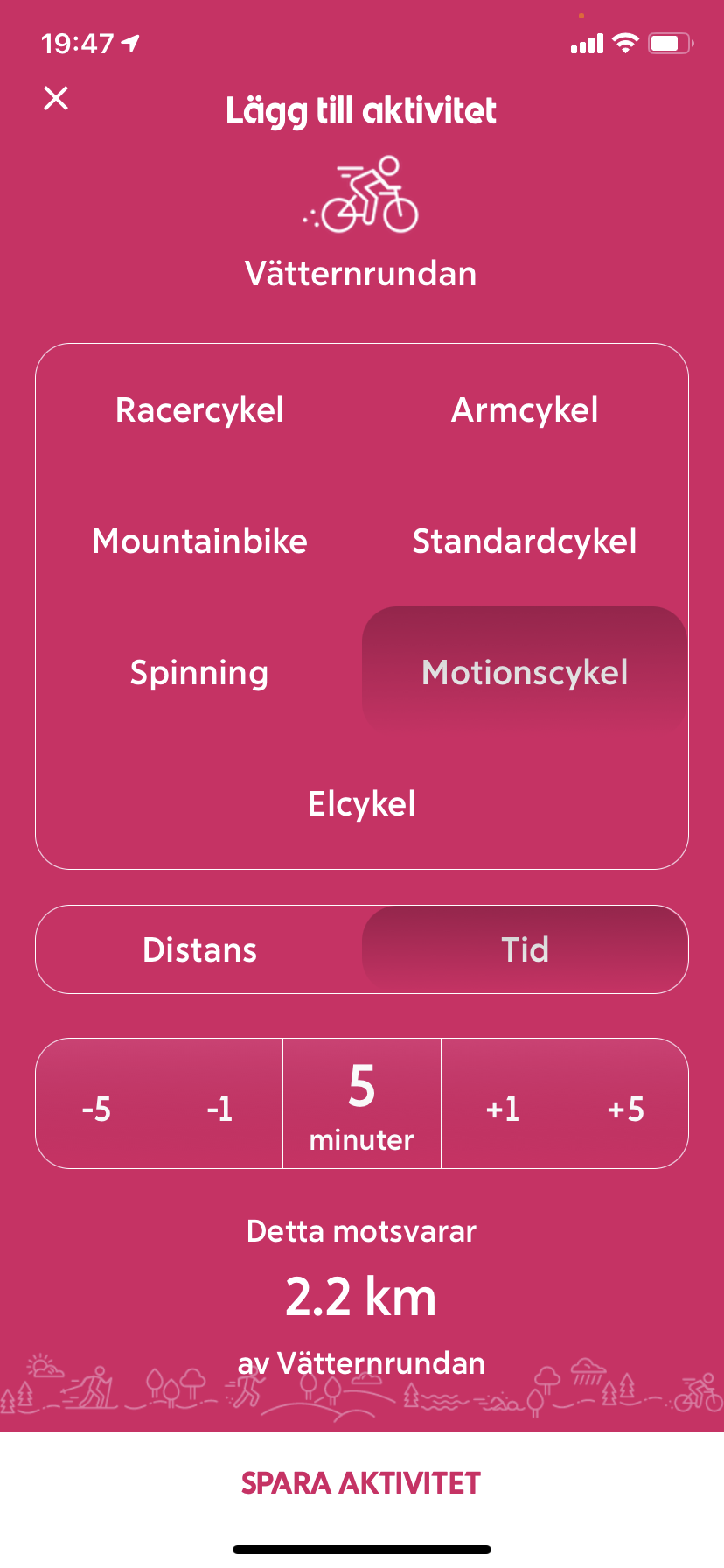Select Elcykel as bike type
The width and height of the screenshot is (724, 1568).
click(x=362, y=804)
